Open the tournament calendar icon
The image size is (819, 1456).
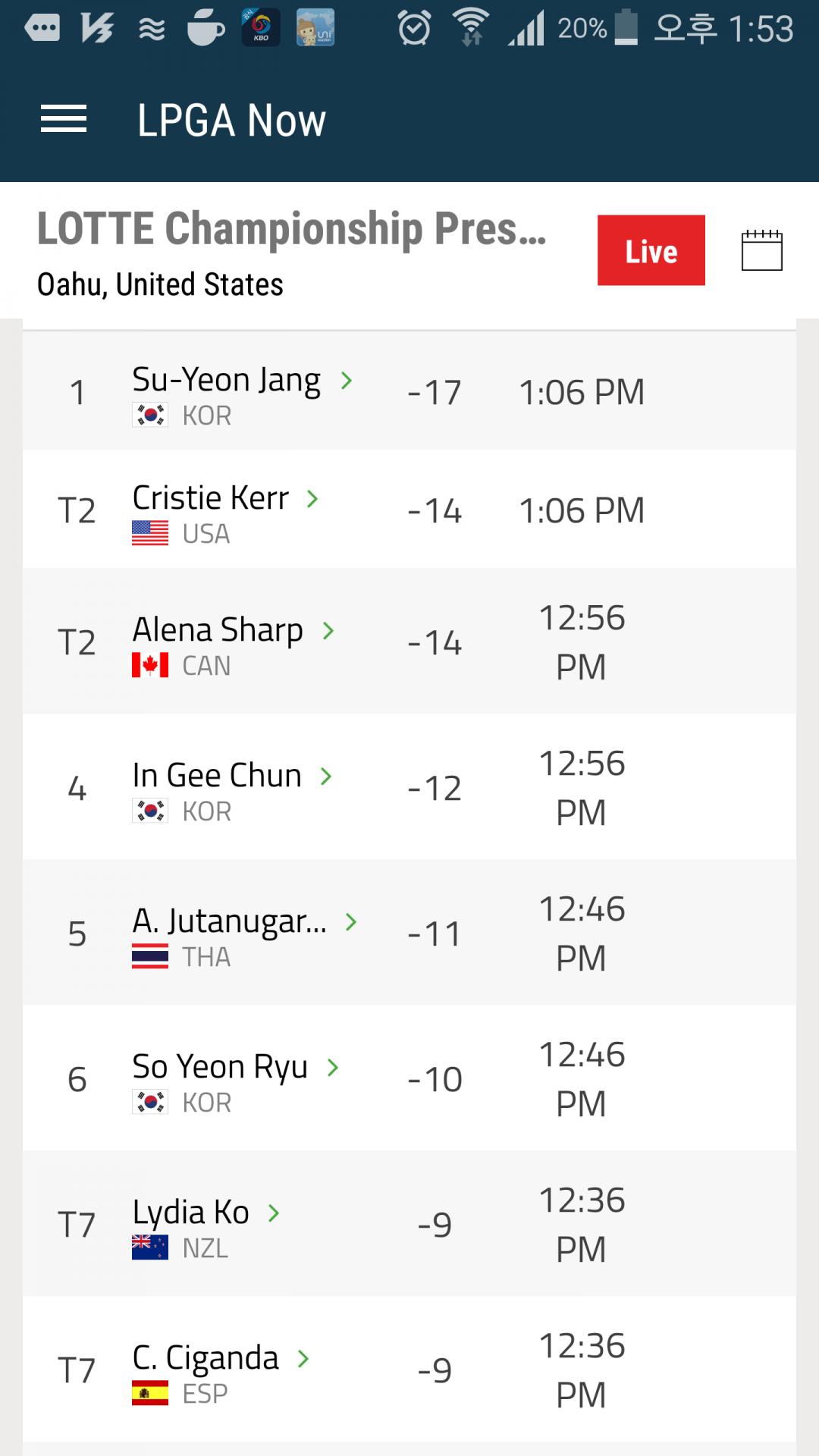[761, 250]
